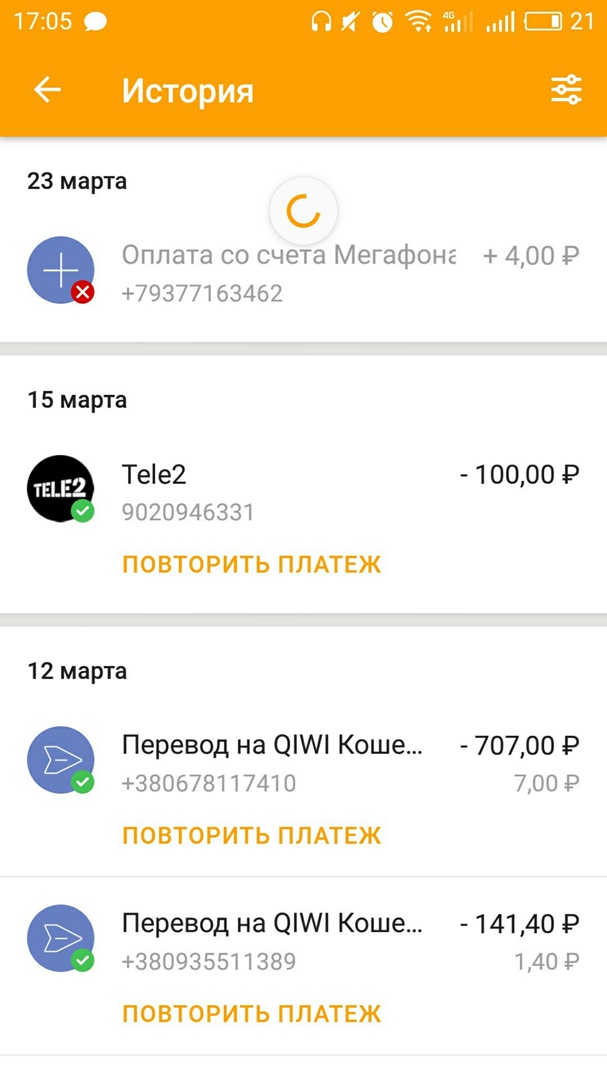
Task: Repeat the payment to +380935511389
Action: [251, 1014]
